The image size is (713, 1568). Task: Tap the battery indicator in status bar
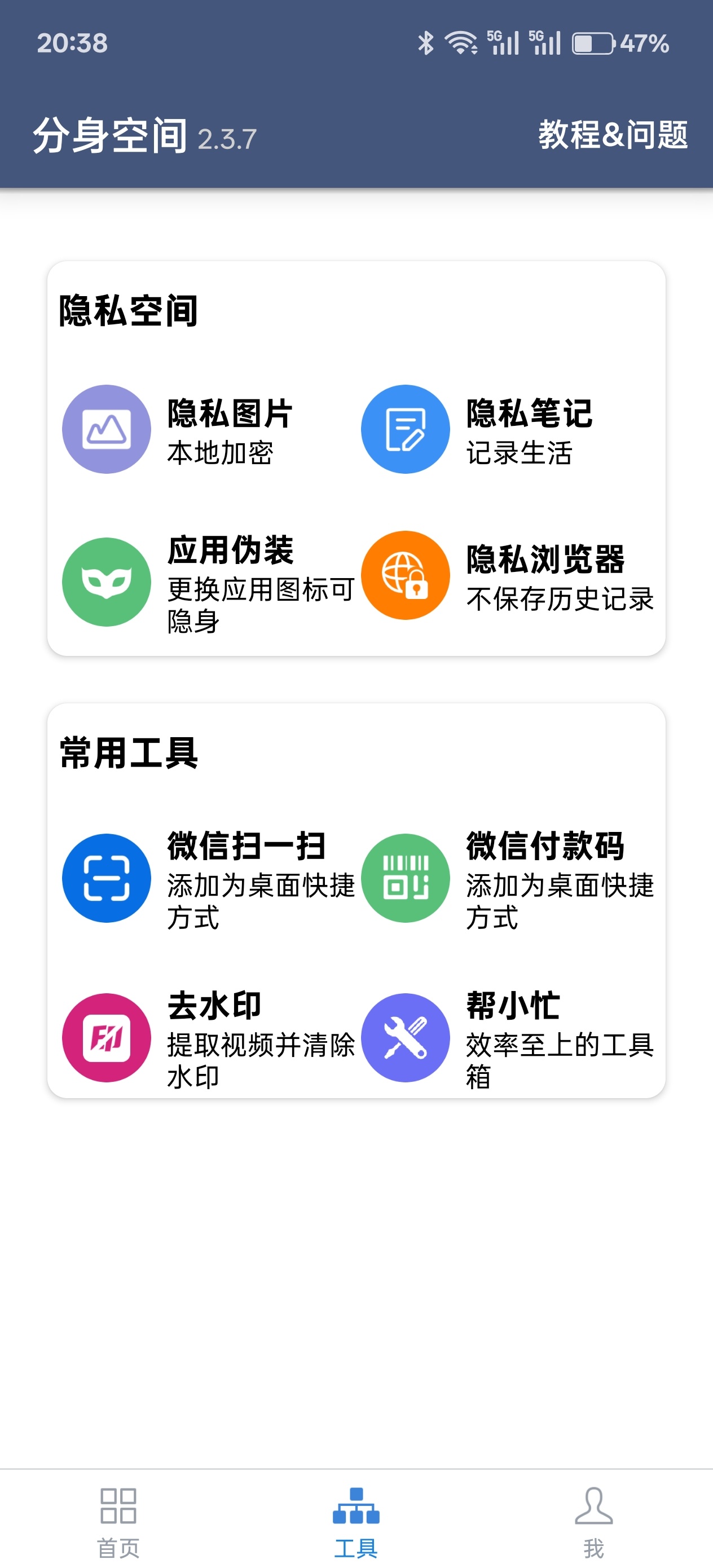click(592, 43)
